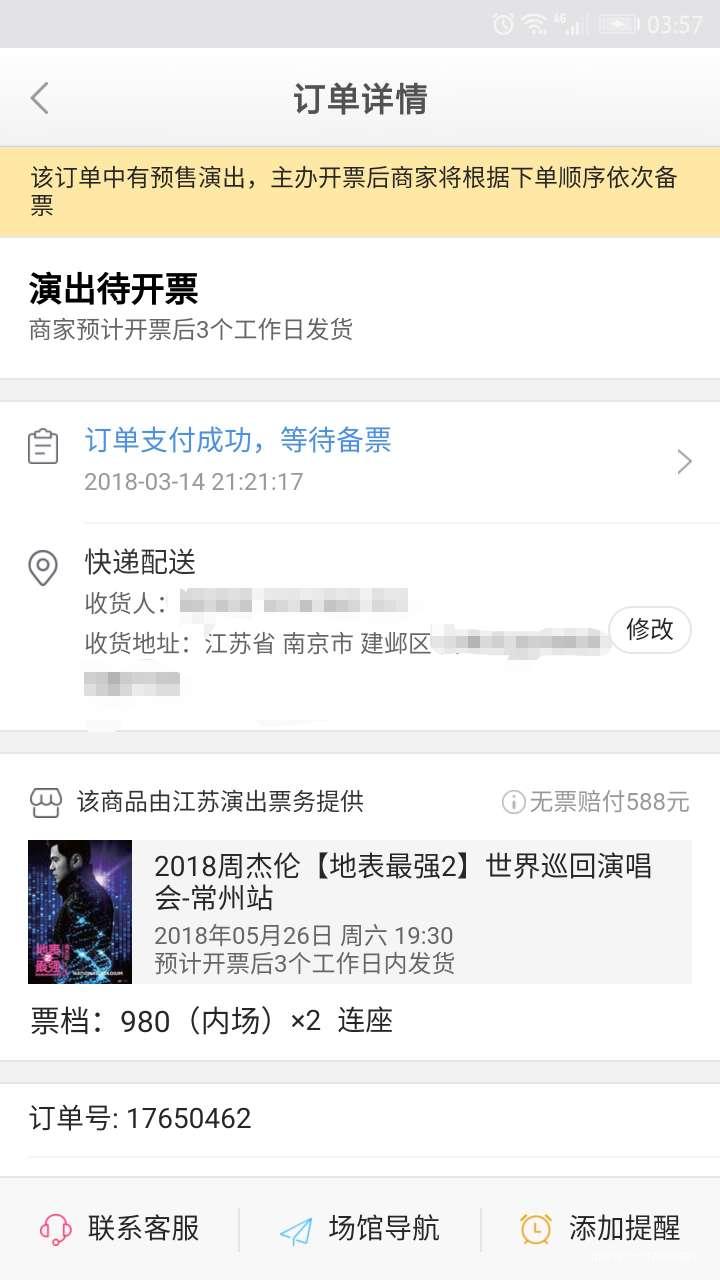Tap 修改 to edit delivery address
Image resolution: width=720 pixels, height=1280 pixels.
649,630
